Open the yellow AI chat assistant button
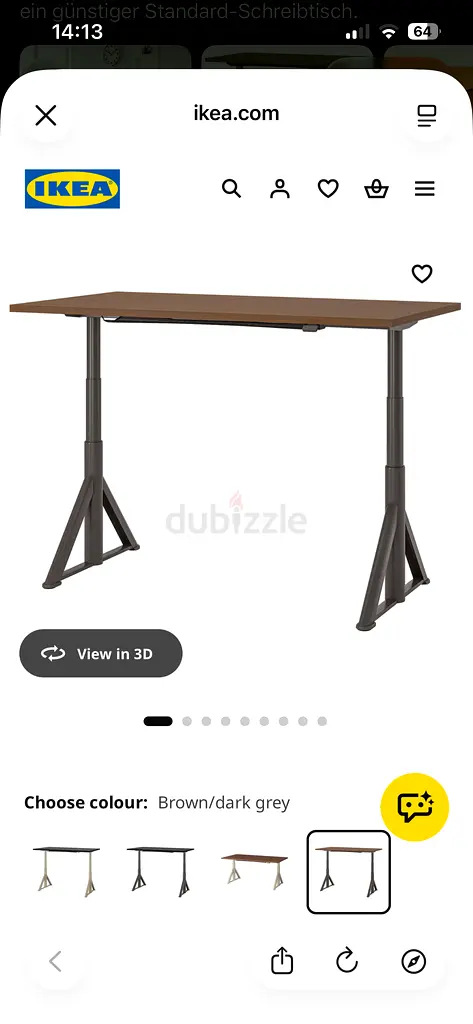This screenshot has height=1024, width=473. point(415,807)
